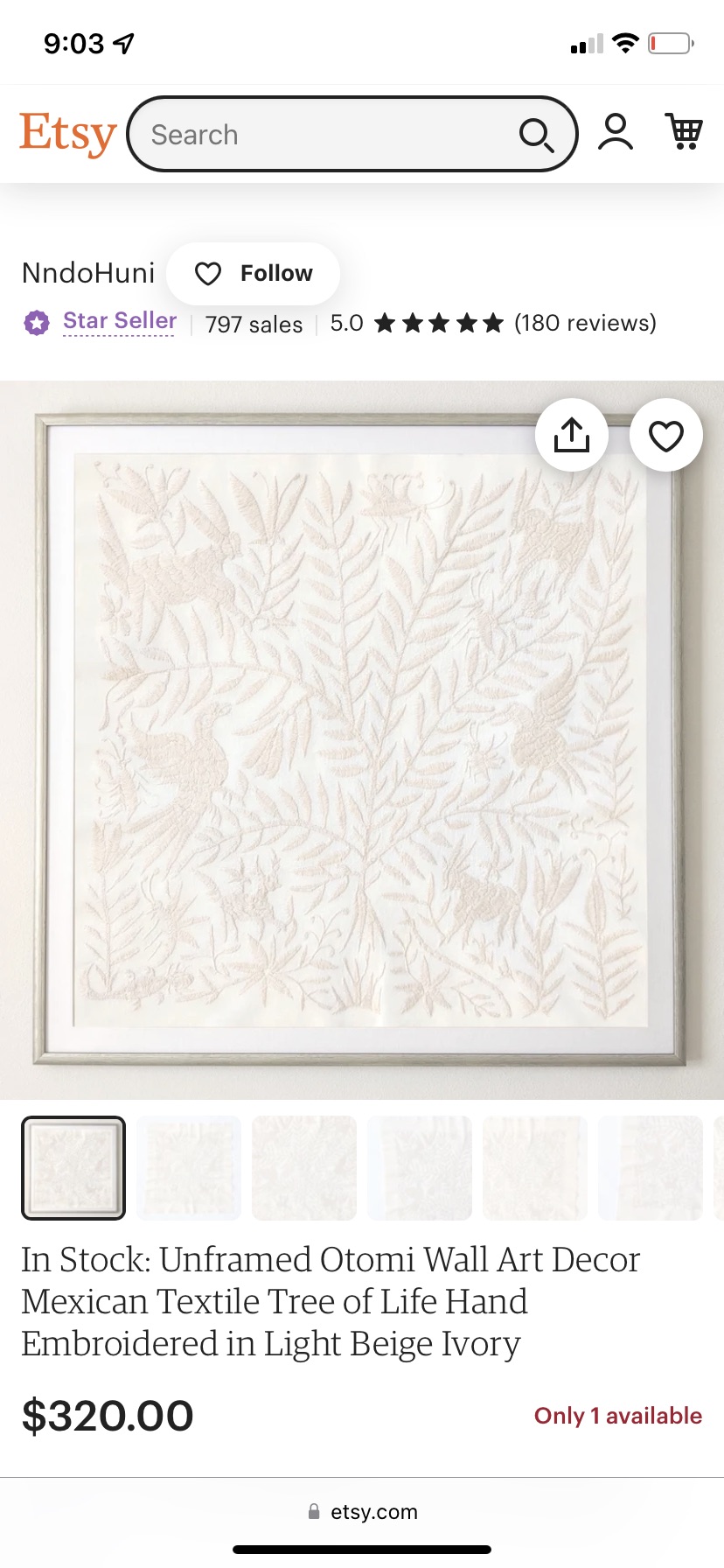Open the Star Seller info link
This screenshot has height=1568, width=724.
119,321
